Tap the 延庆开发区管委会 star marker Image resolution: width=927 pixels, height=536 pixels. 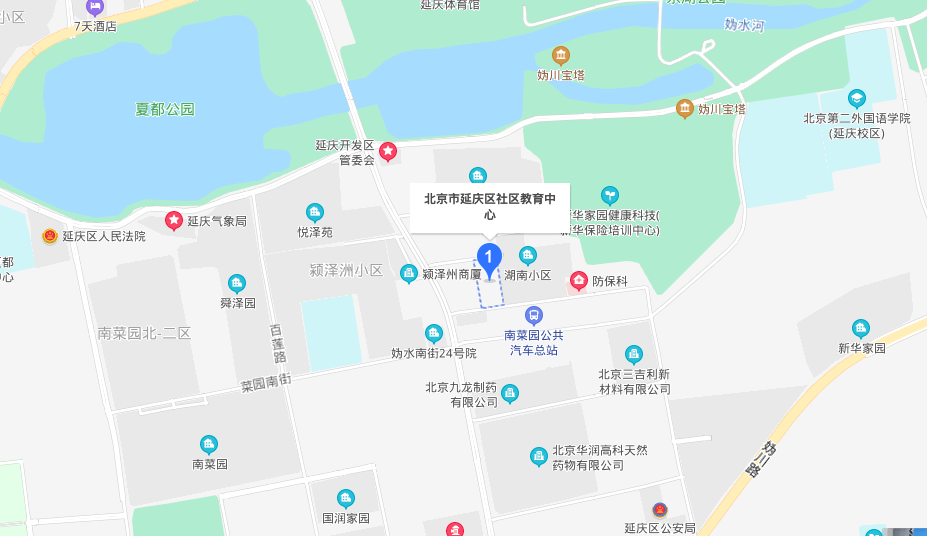[387, 152]
